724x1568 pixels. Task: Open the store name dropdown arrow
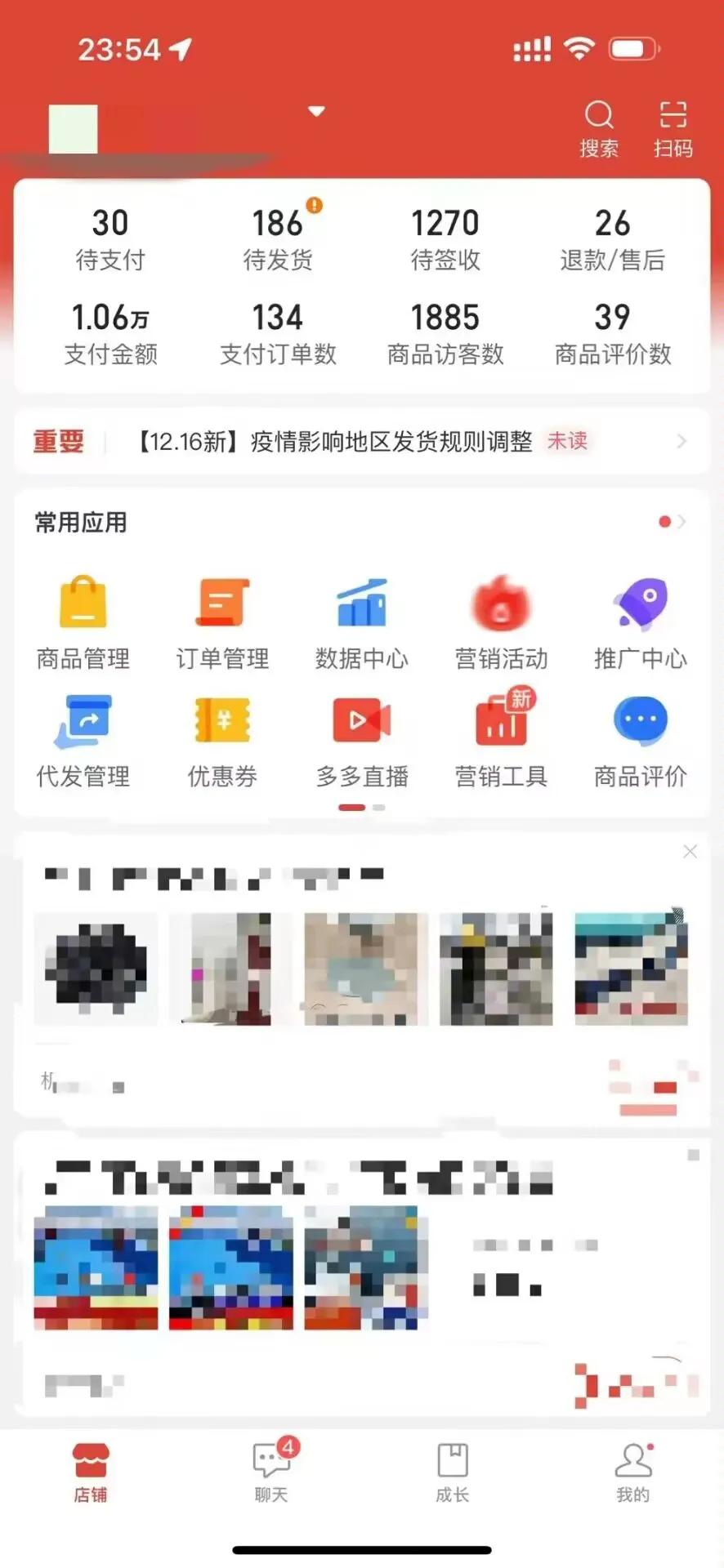tap(315, 109)
